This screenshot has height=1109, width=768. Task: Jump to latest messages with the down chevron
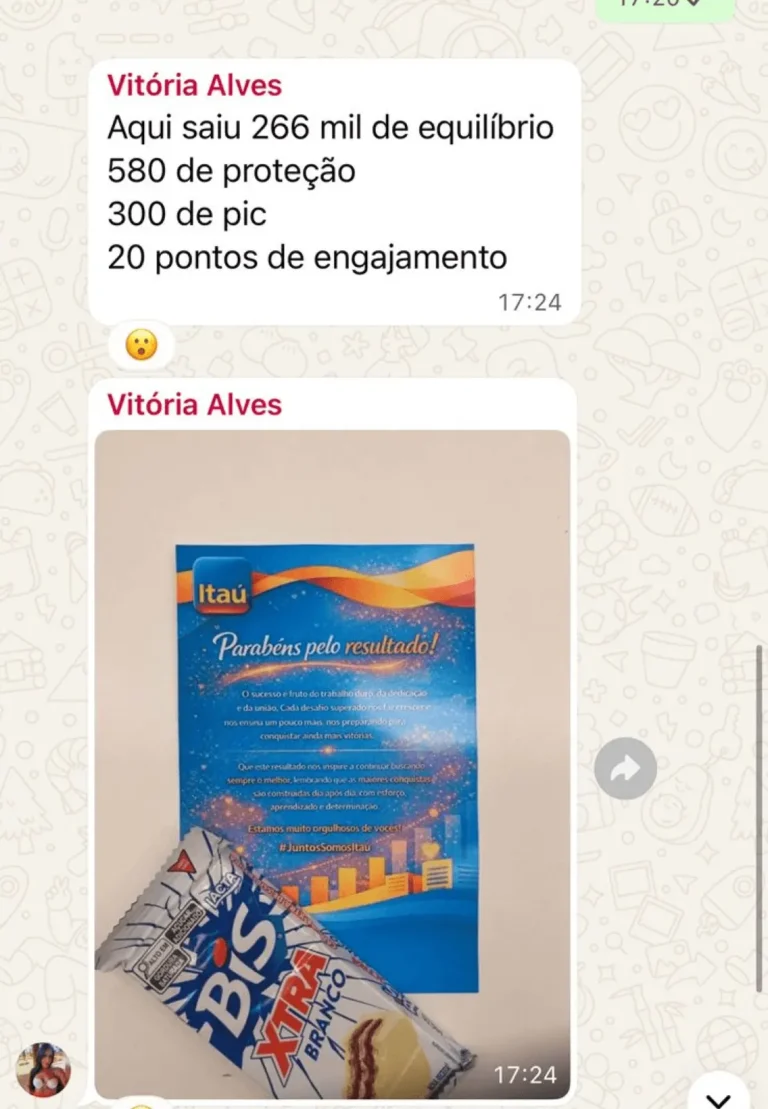(x=718, y=1096)
